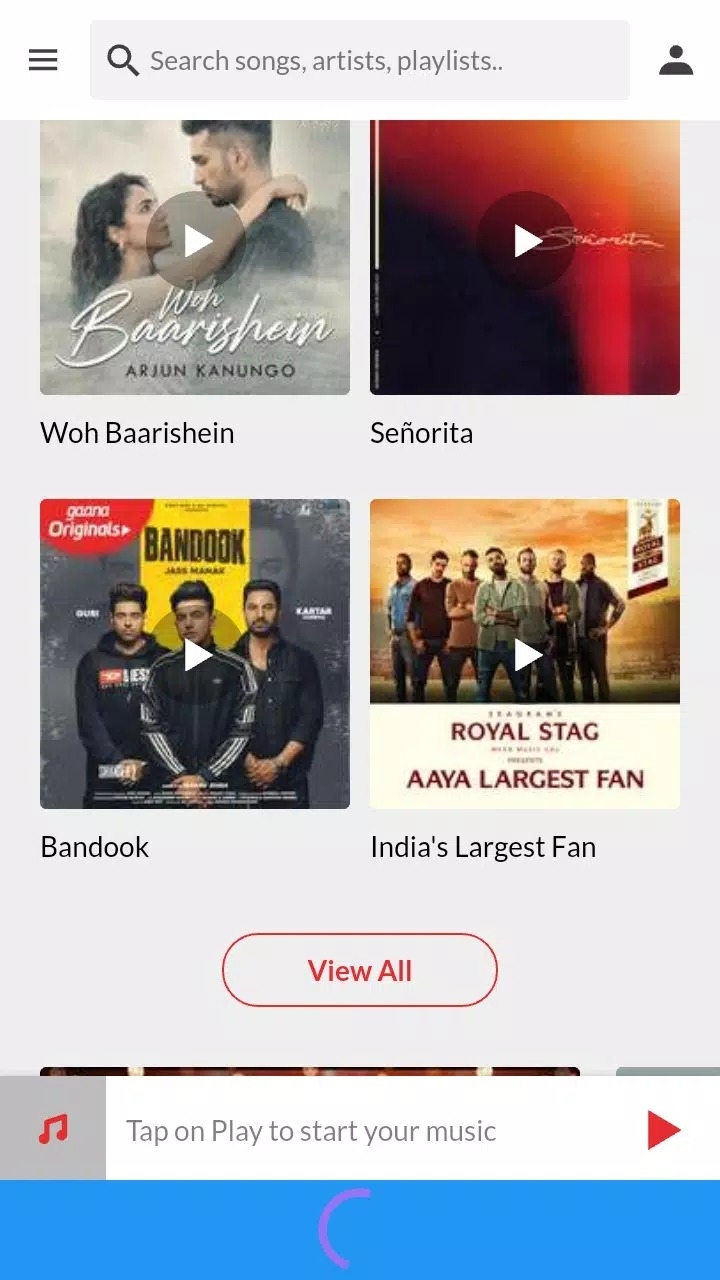720x1280 pixels.
Task: Open the mini player music note icon
Action: pos(53,1130)
